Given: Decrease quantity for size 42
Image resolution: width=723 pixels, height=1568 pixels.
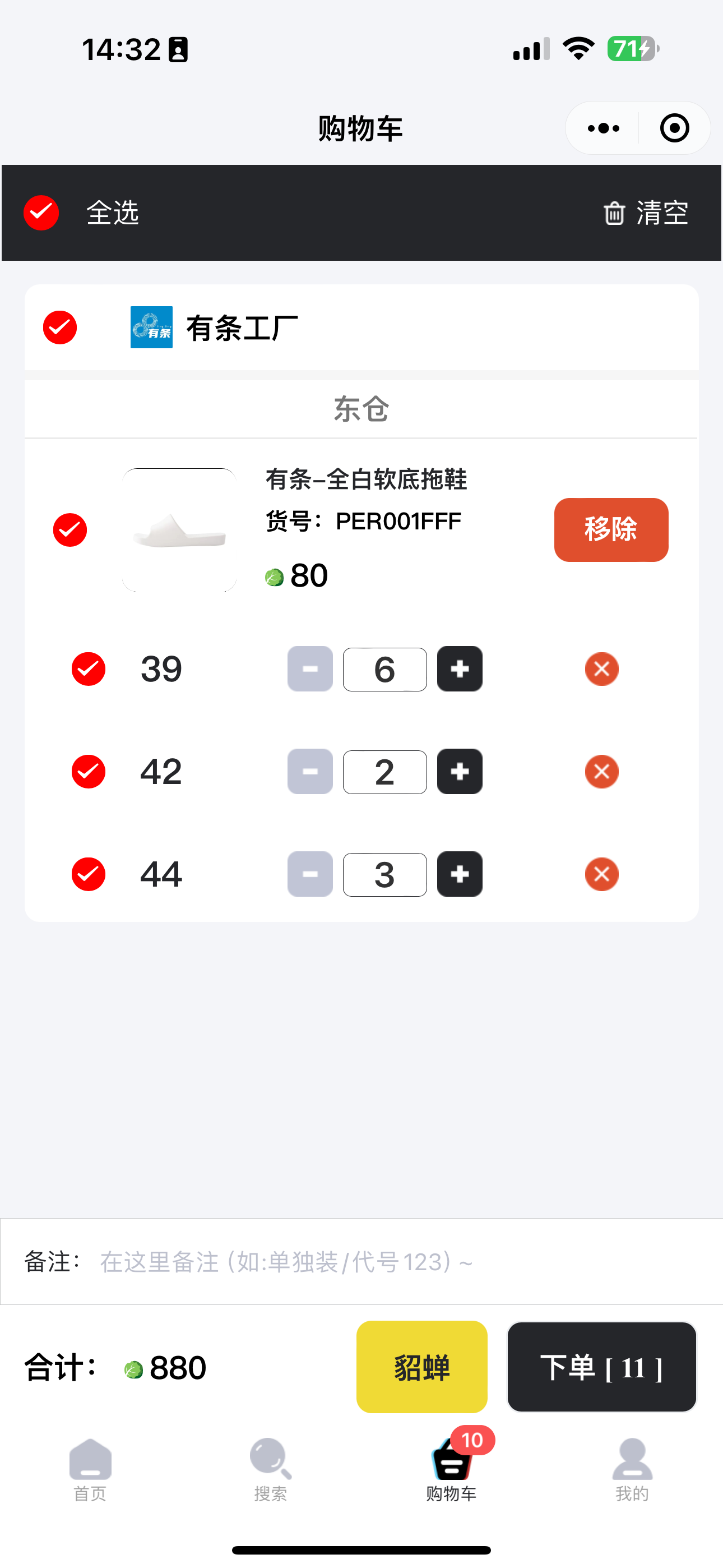Looking at the screenshot, I should coord(310,772).
